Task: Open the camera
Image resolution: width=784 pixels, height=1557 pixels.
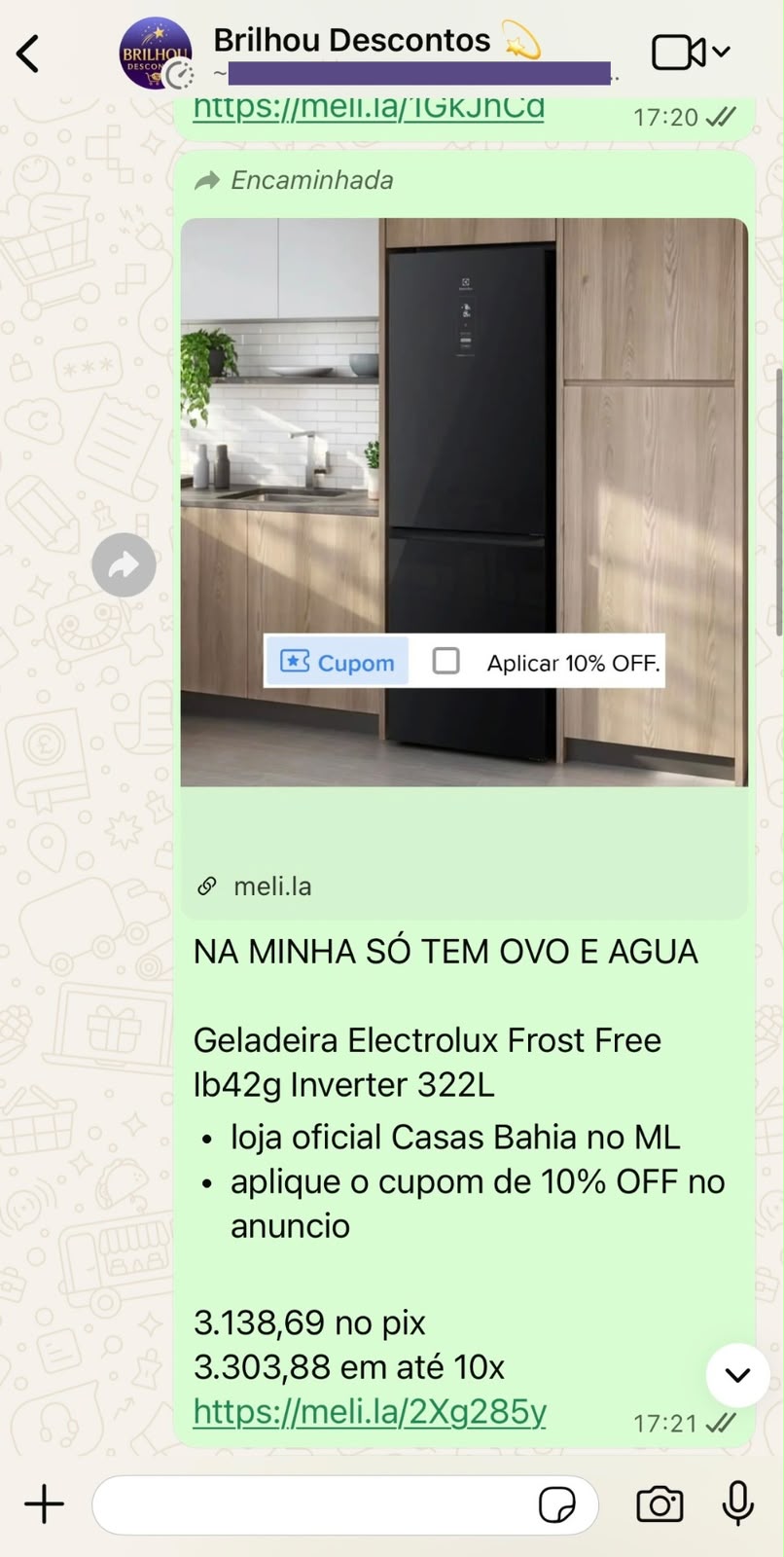Action: [659, 1504]
